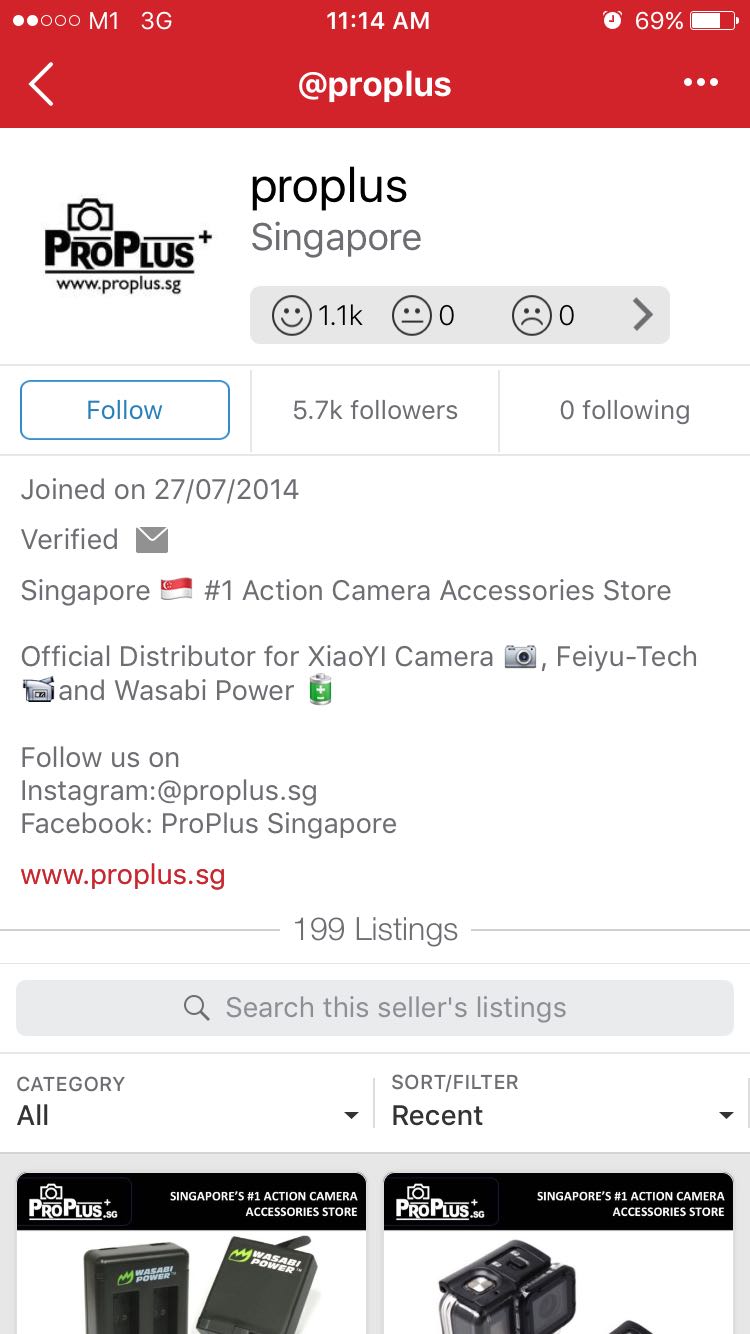This screenshot has width=750, height=1334.
Task: Open the seller feedback ratings bar
Action: [x=459, y=316]
